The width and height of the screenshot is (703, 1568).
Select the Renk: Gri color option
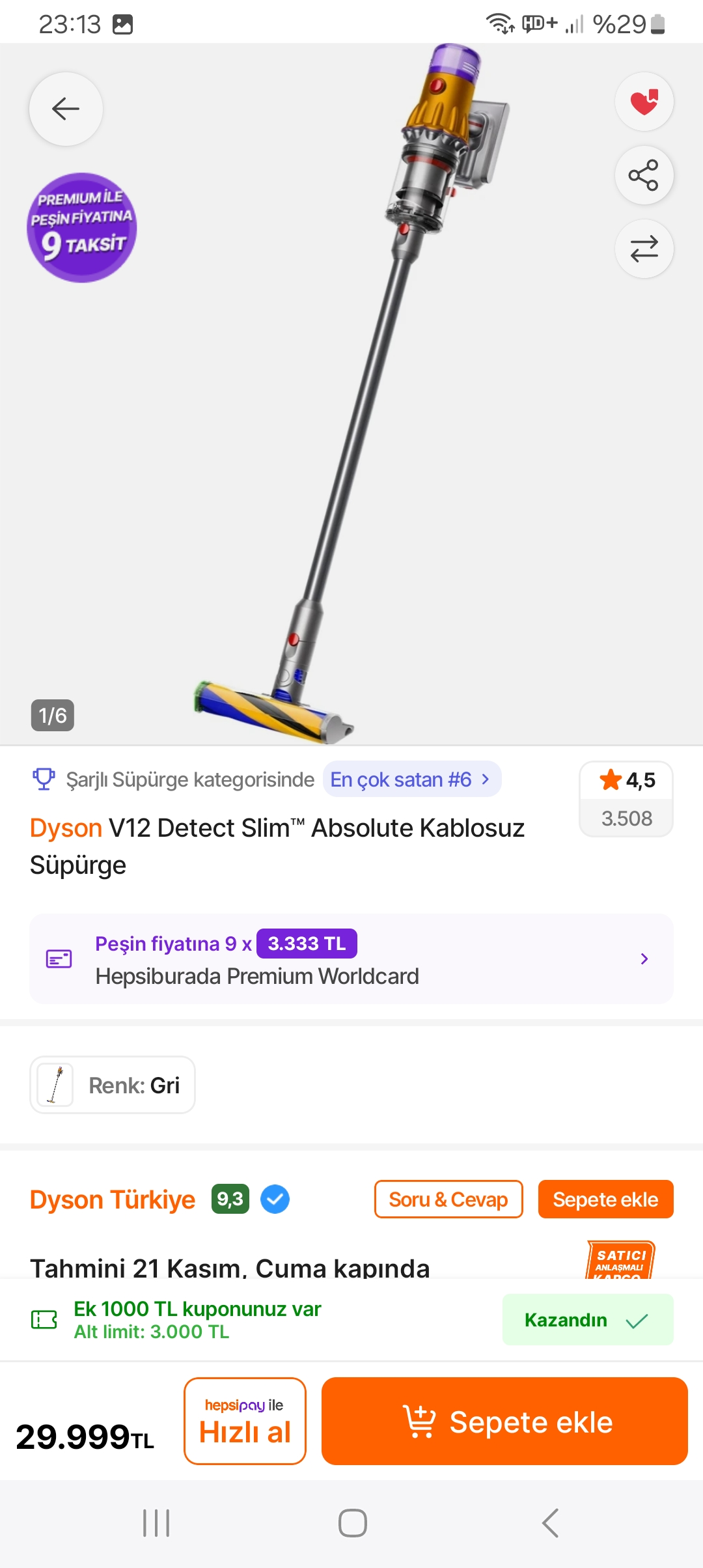(113, 1085)
